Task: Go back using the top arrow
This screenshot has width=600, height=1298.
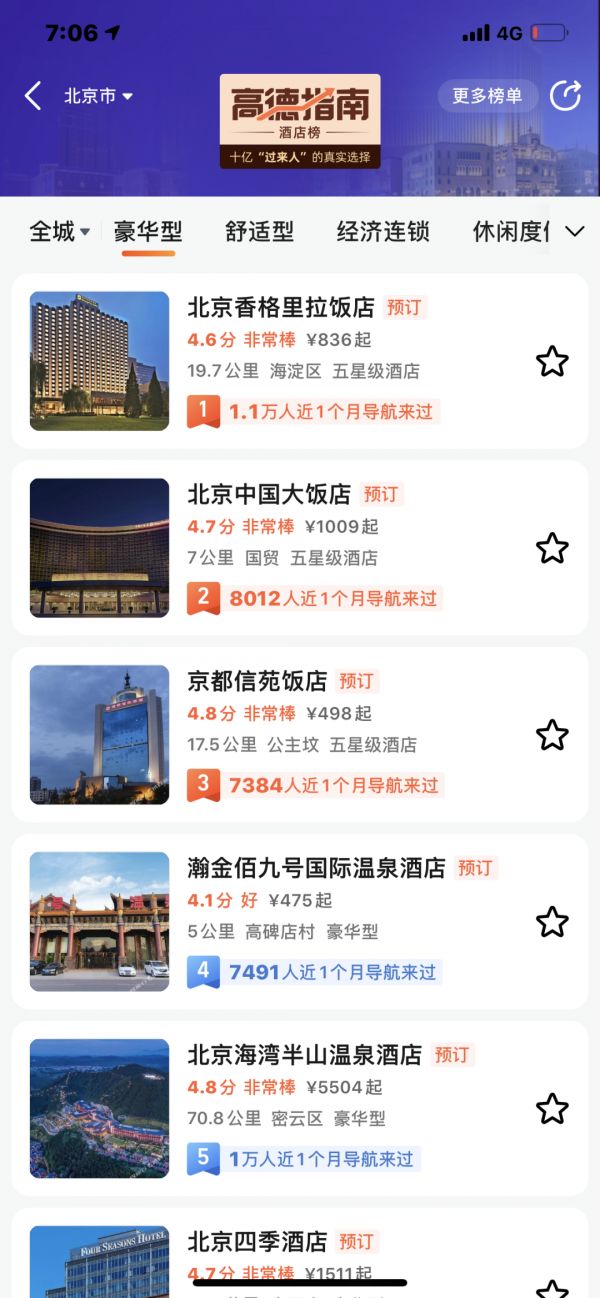Action: [x=33, y=96]
